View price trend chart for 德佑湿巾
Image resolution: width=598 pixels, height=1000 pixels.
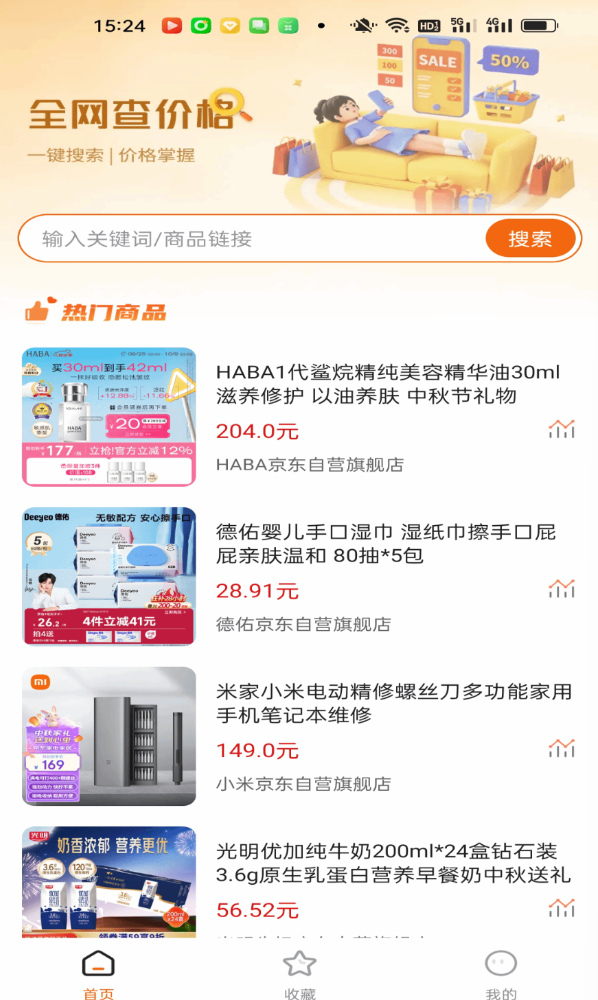562,589
